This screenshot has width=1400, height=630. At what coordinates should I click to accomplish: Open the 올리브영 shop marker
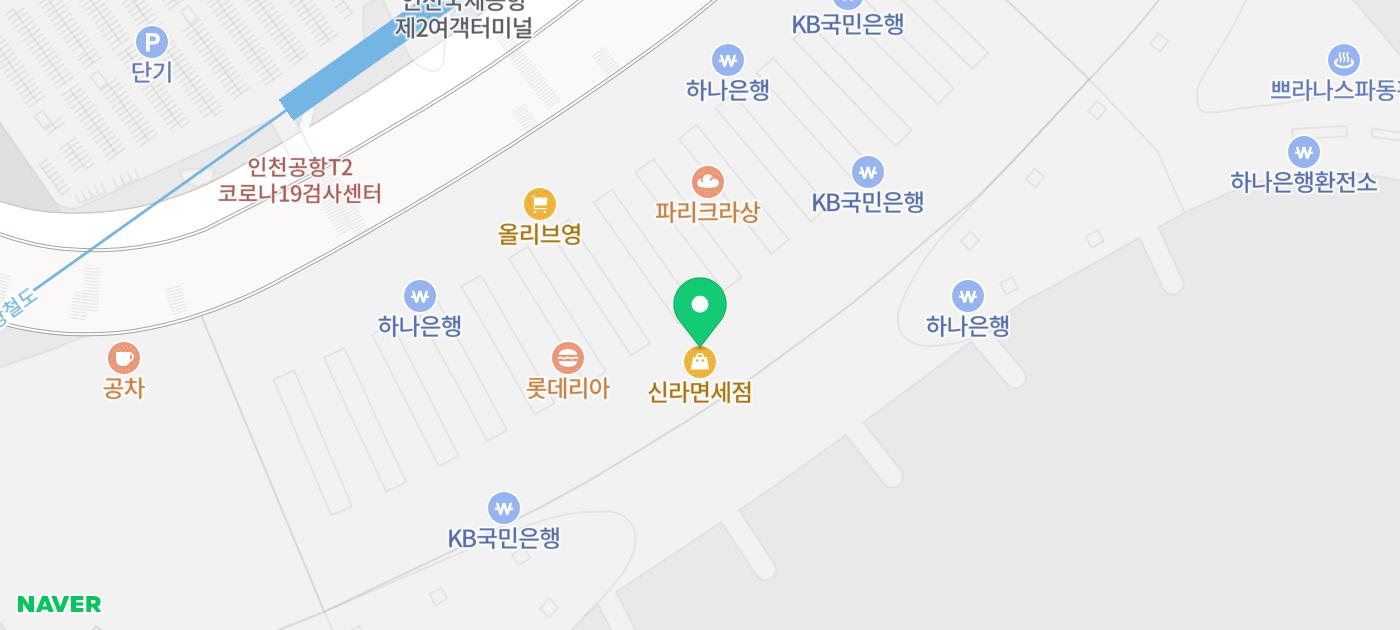540,205
